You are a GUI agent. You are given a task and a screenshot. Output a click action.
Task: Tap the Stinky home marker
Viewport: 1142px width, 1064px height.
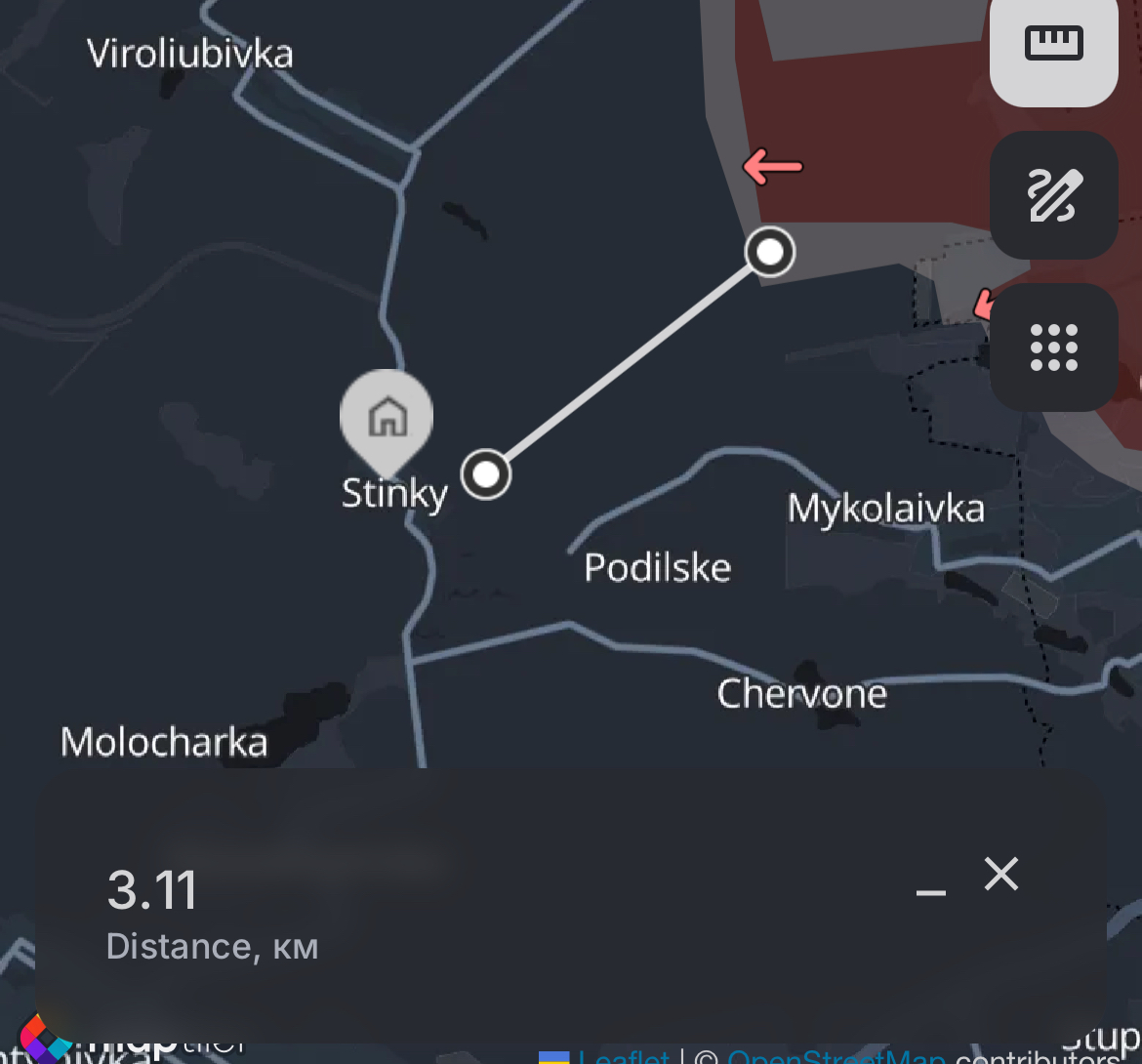pos(387,420)
